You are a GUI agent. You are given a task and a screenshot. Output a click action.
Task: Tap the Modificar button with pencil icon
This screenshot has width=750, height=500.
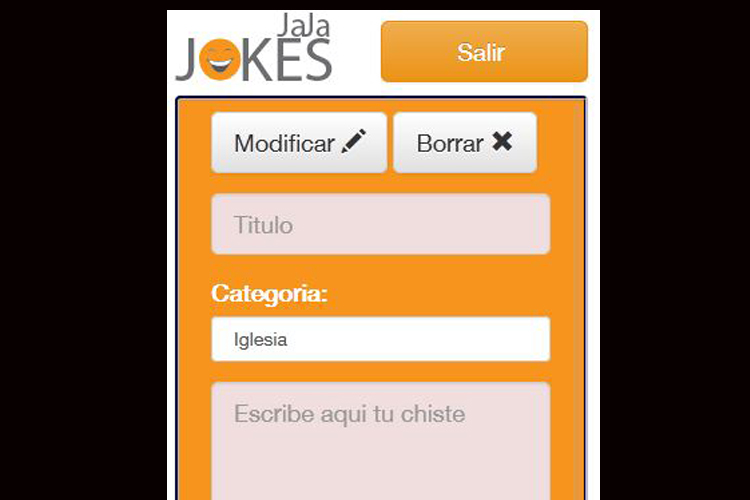coord(299,143)
